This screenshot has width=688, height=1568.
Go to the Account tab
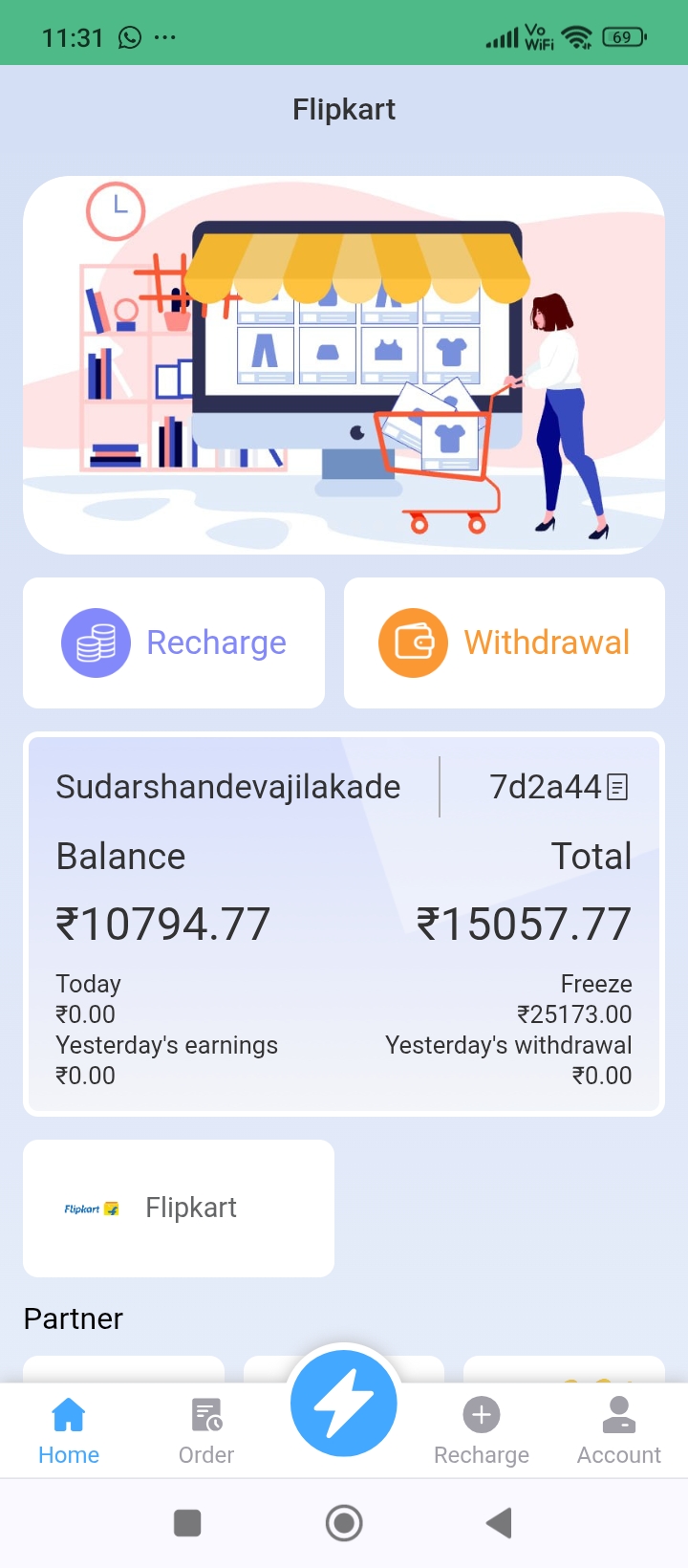619,1430
